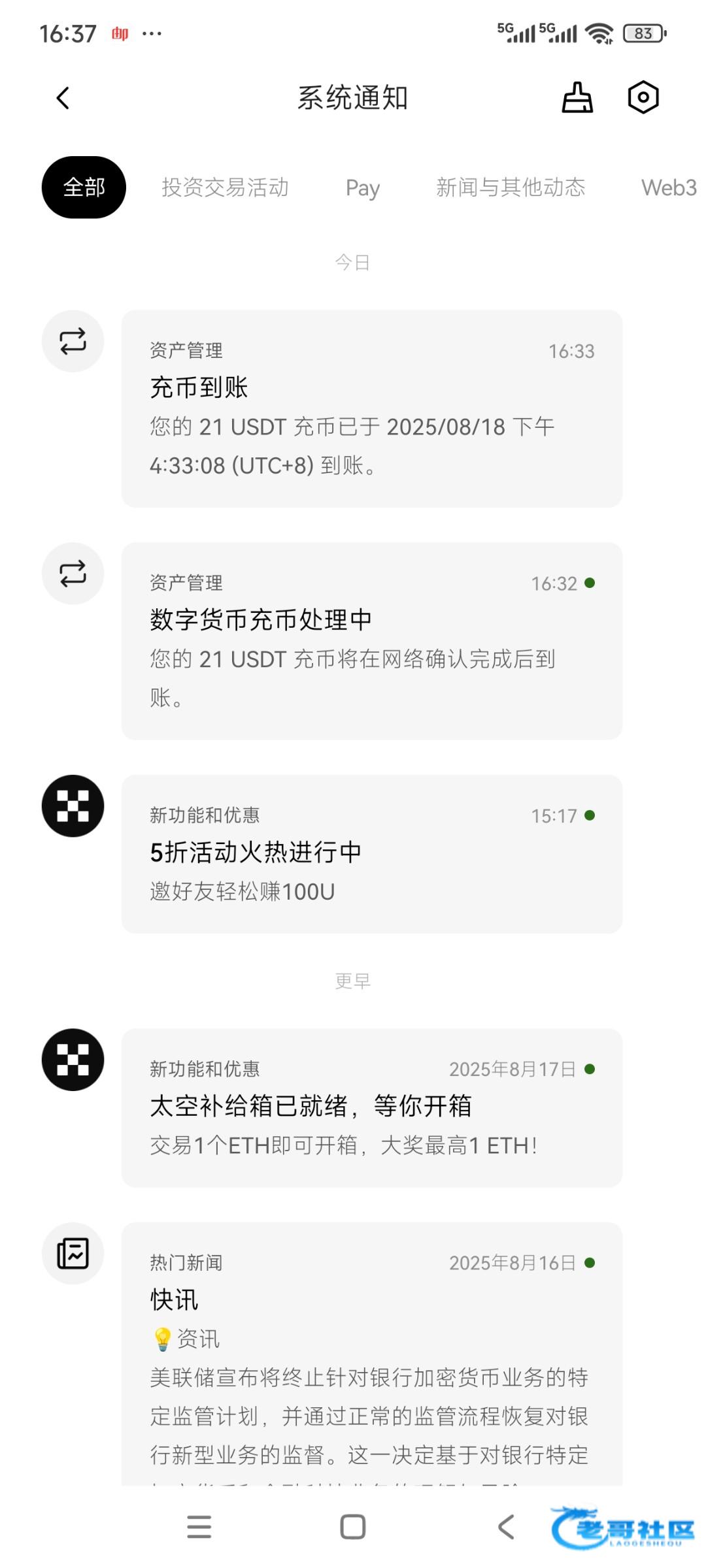
Task: Open recent apps from navigation bar
Action: pos(199,1527)
